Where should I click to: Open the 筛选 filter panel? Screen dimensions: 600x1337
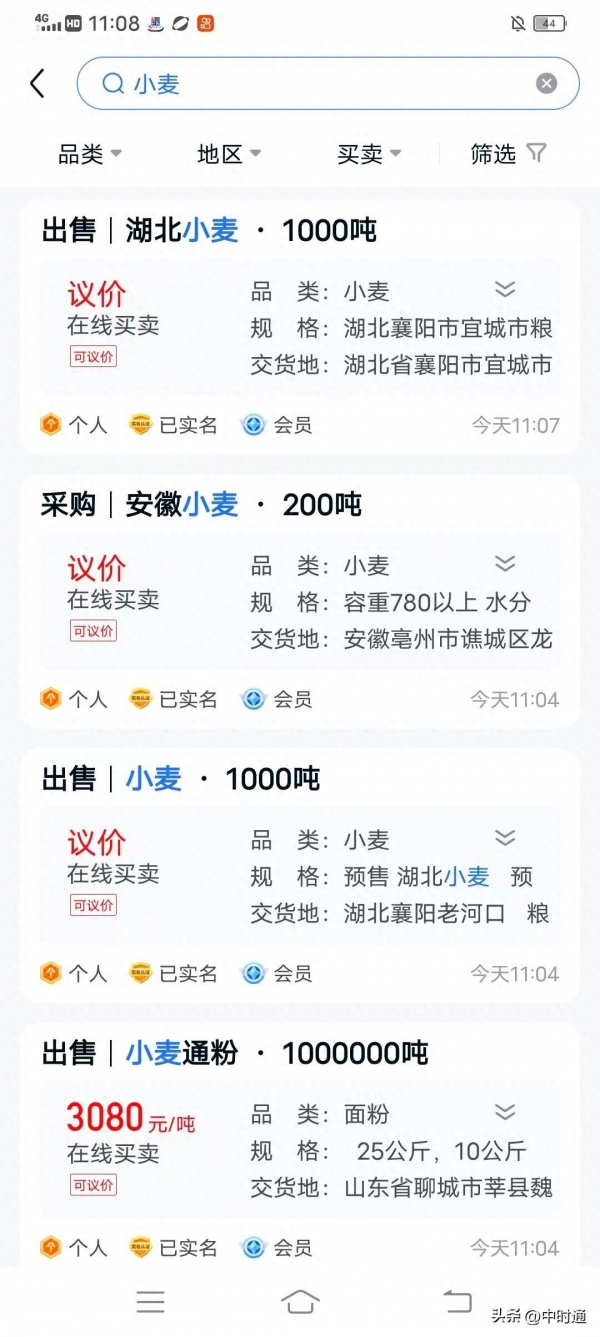point(509,154)
